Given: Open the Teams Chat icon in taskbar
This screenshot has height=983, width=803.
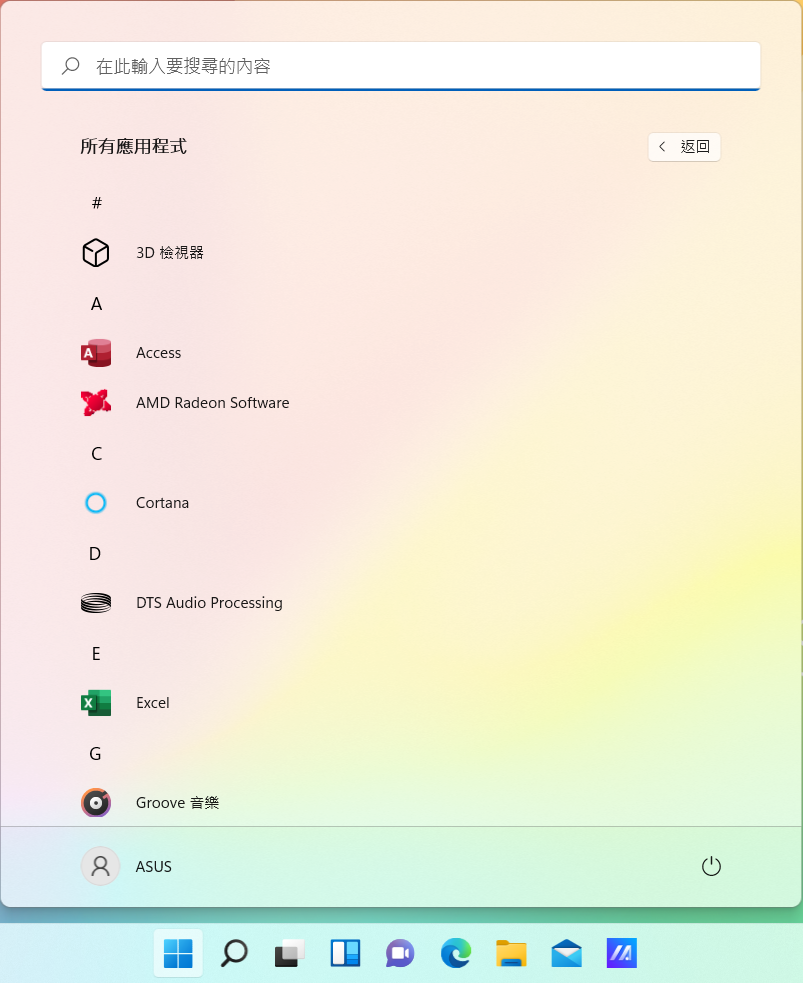Looking at the screenshot, I should coord(400,954).
